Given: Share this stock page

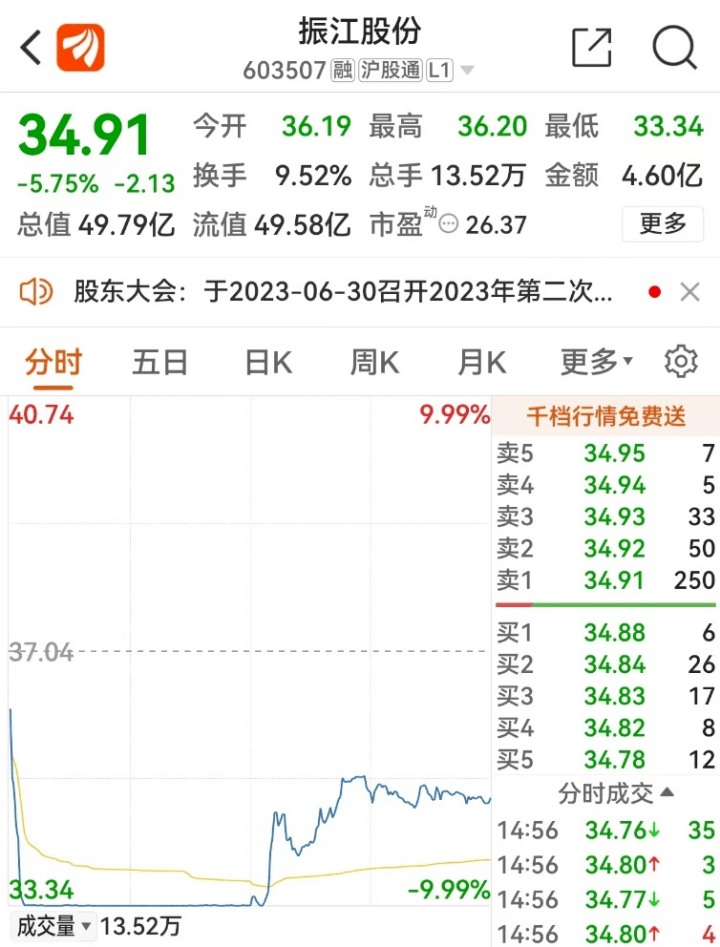Looking at the screenshot, I should (591, 47).
